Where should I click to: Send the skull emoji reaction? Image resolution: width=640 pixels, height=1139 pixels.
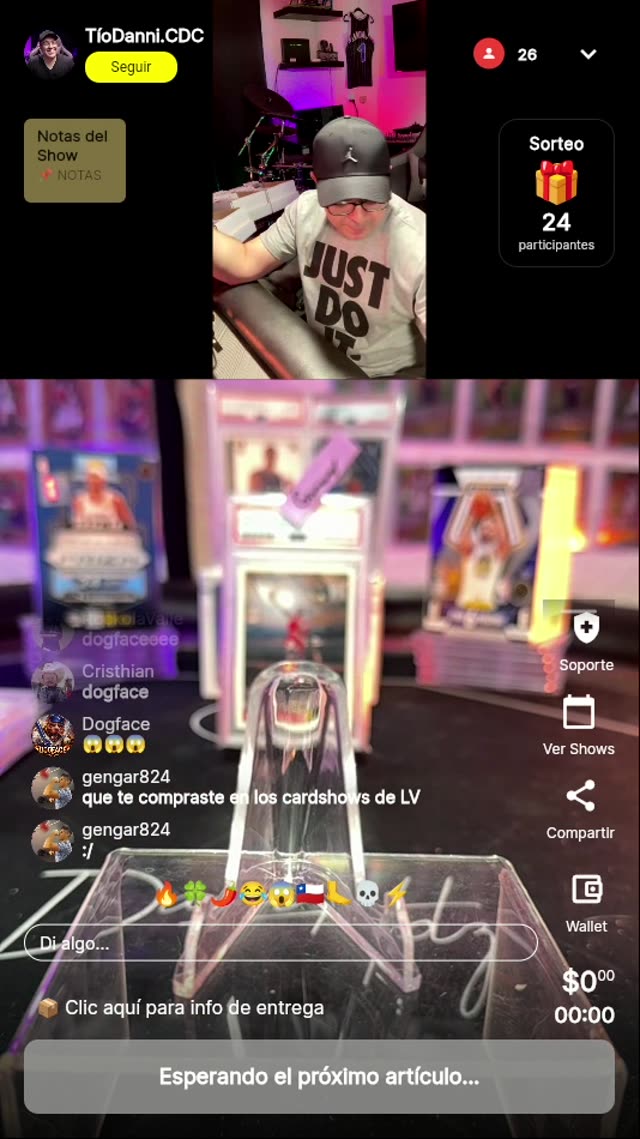[368, 895]
